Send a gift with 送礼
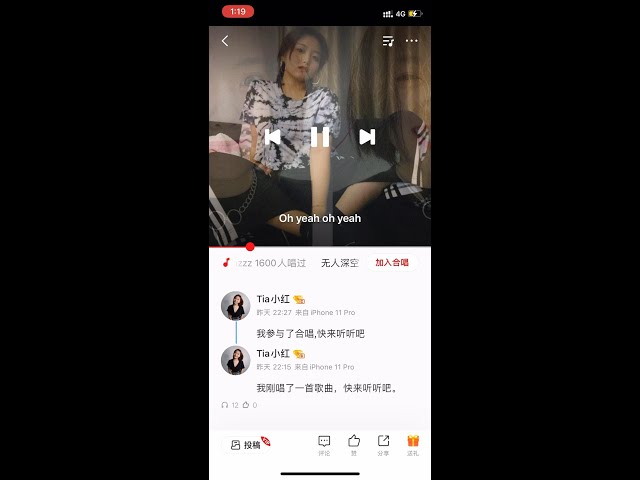 [x=413, y=444]
